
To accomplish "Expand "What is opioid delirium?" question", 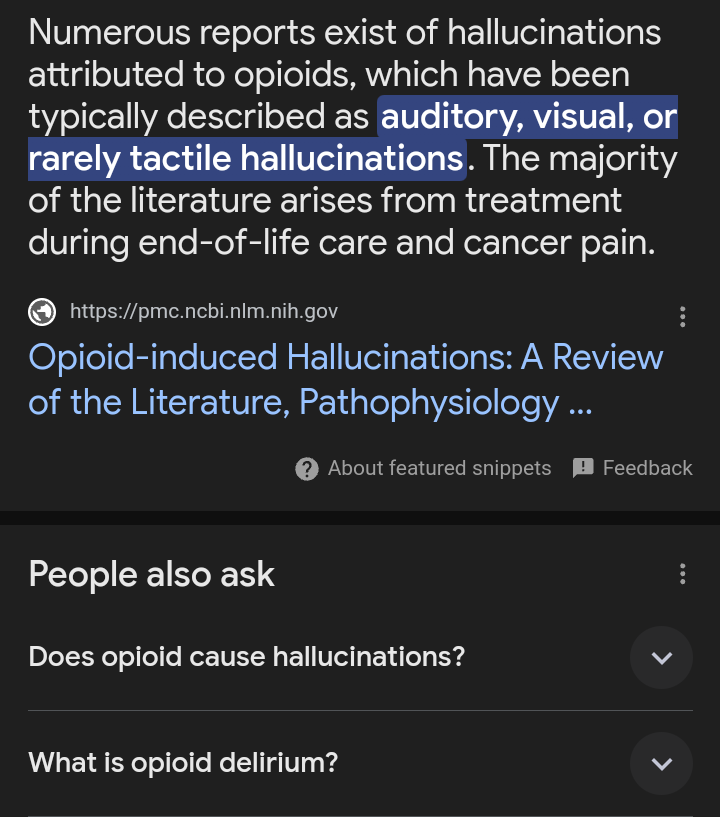I will point(661,764).
